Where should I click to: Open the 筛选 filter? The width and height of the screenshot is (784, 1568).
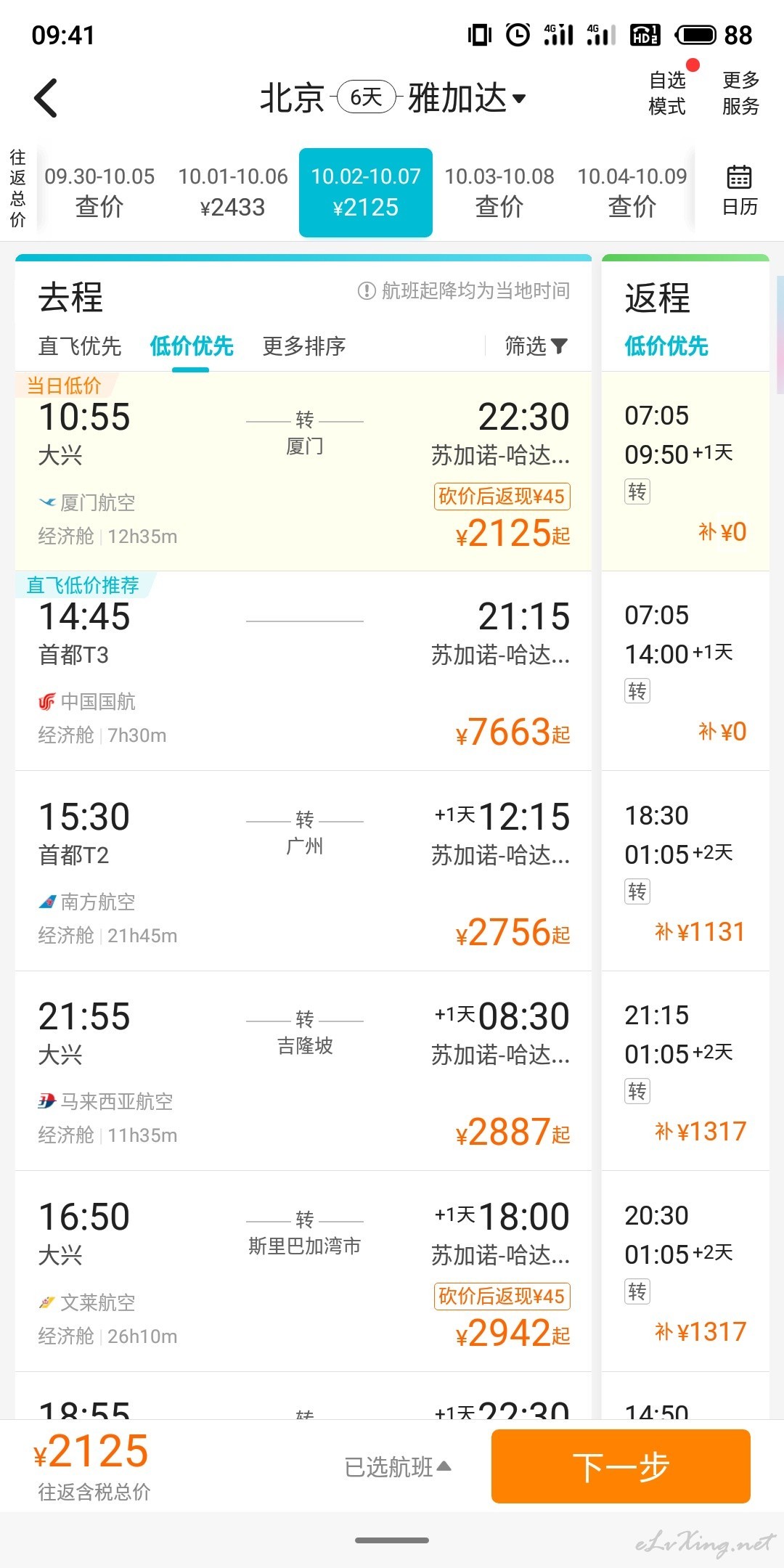click(536, 346)
